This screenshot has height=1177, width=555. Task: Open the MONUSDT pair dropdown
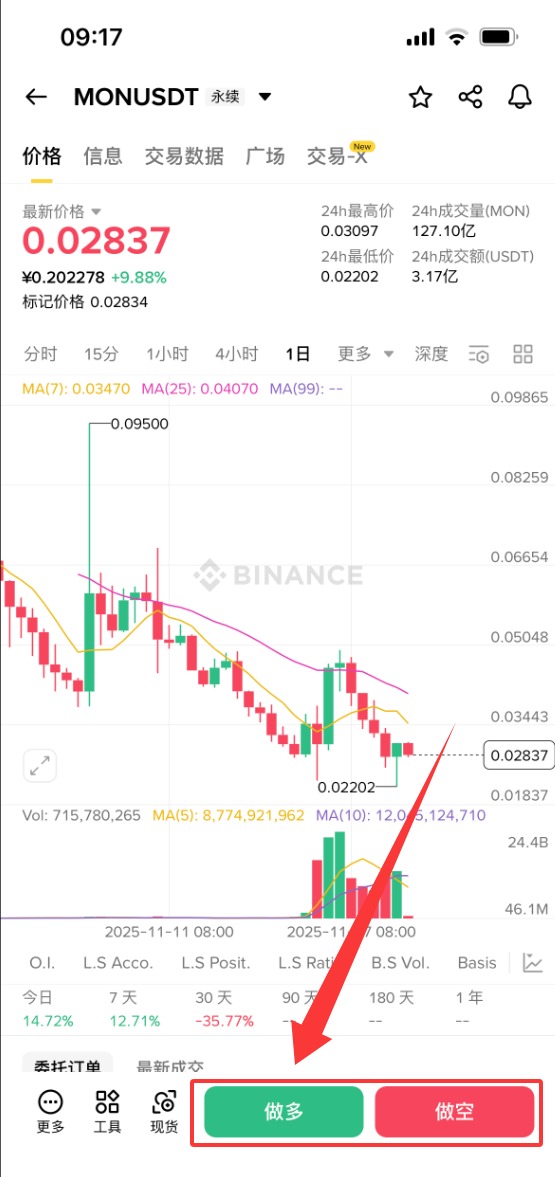point(264,97)
